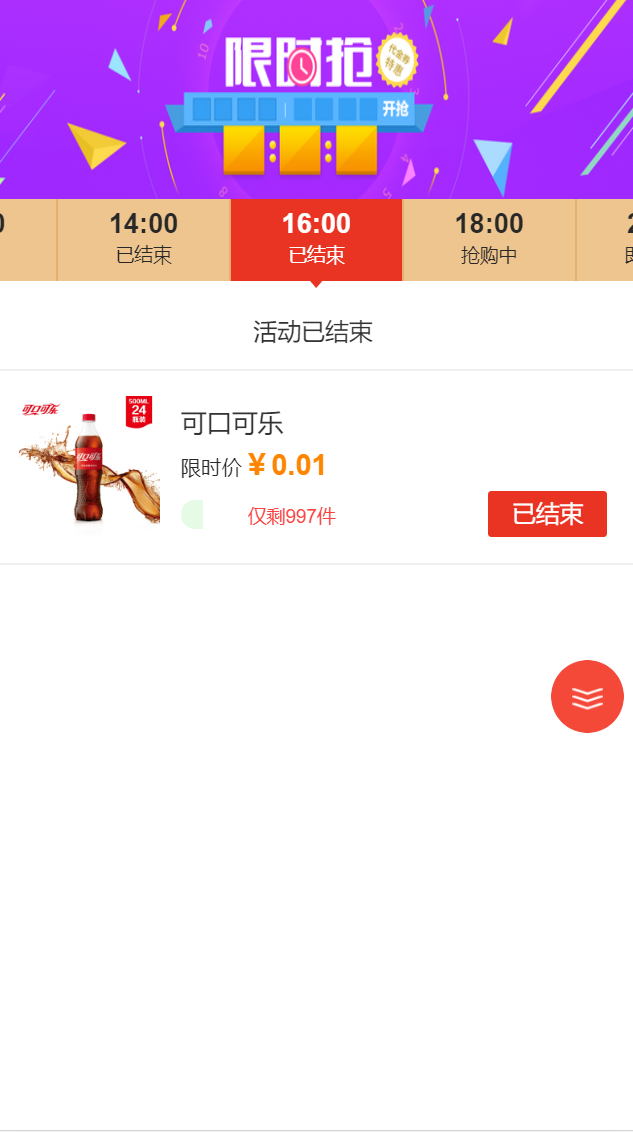The image size is (633, 1132).
Task: Open the 可口可乐 product card
Action: (316, 467)
